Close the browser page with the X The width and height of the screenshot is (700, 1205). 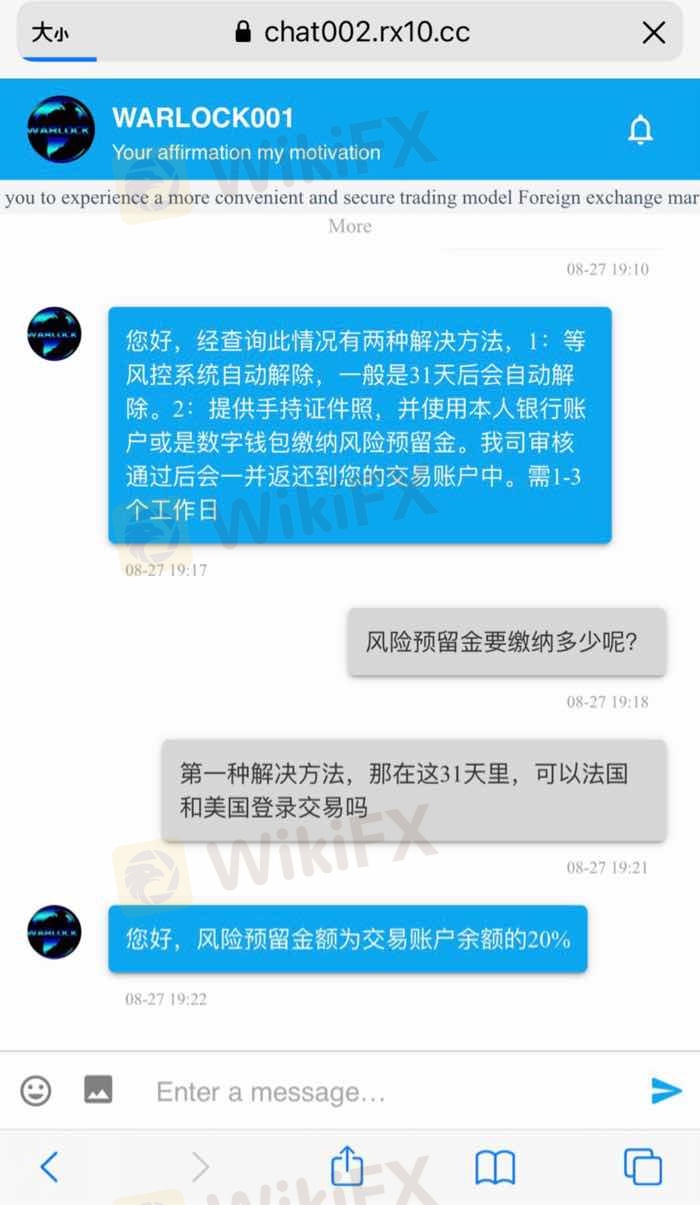pos(654,33)
